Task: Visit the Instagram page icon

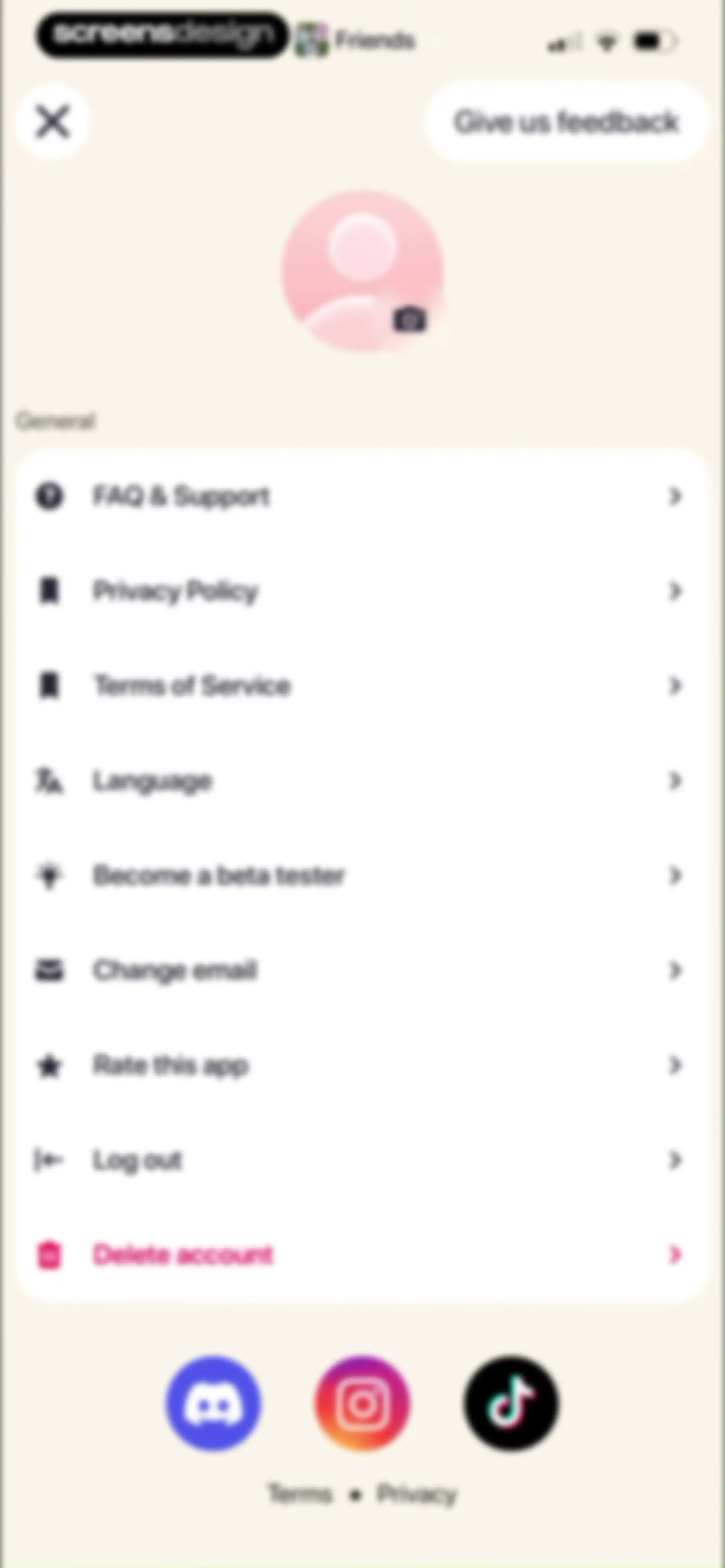Action: tap(363, 1404)
